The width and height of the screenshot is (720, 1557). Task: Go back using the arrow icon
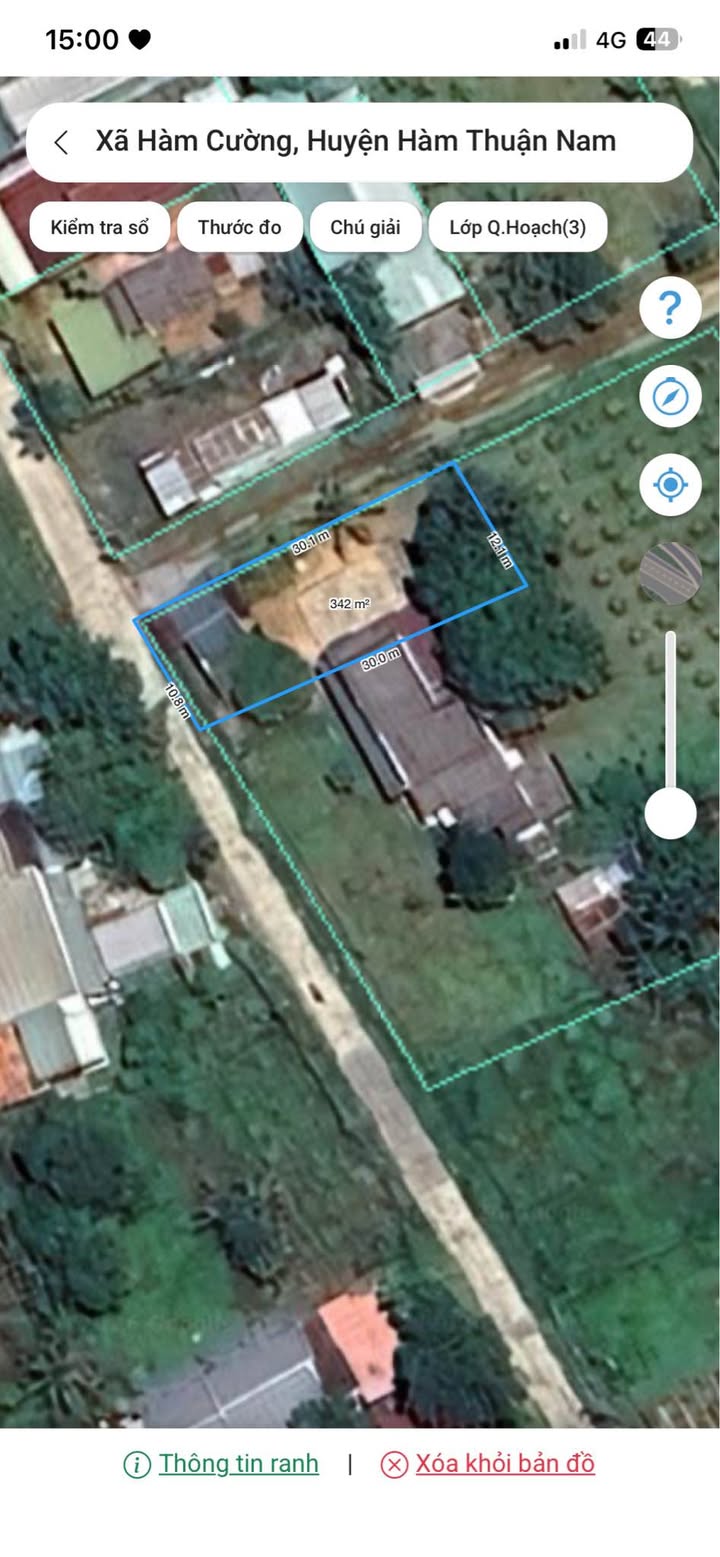(62, 142)
